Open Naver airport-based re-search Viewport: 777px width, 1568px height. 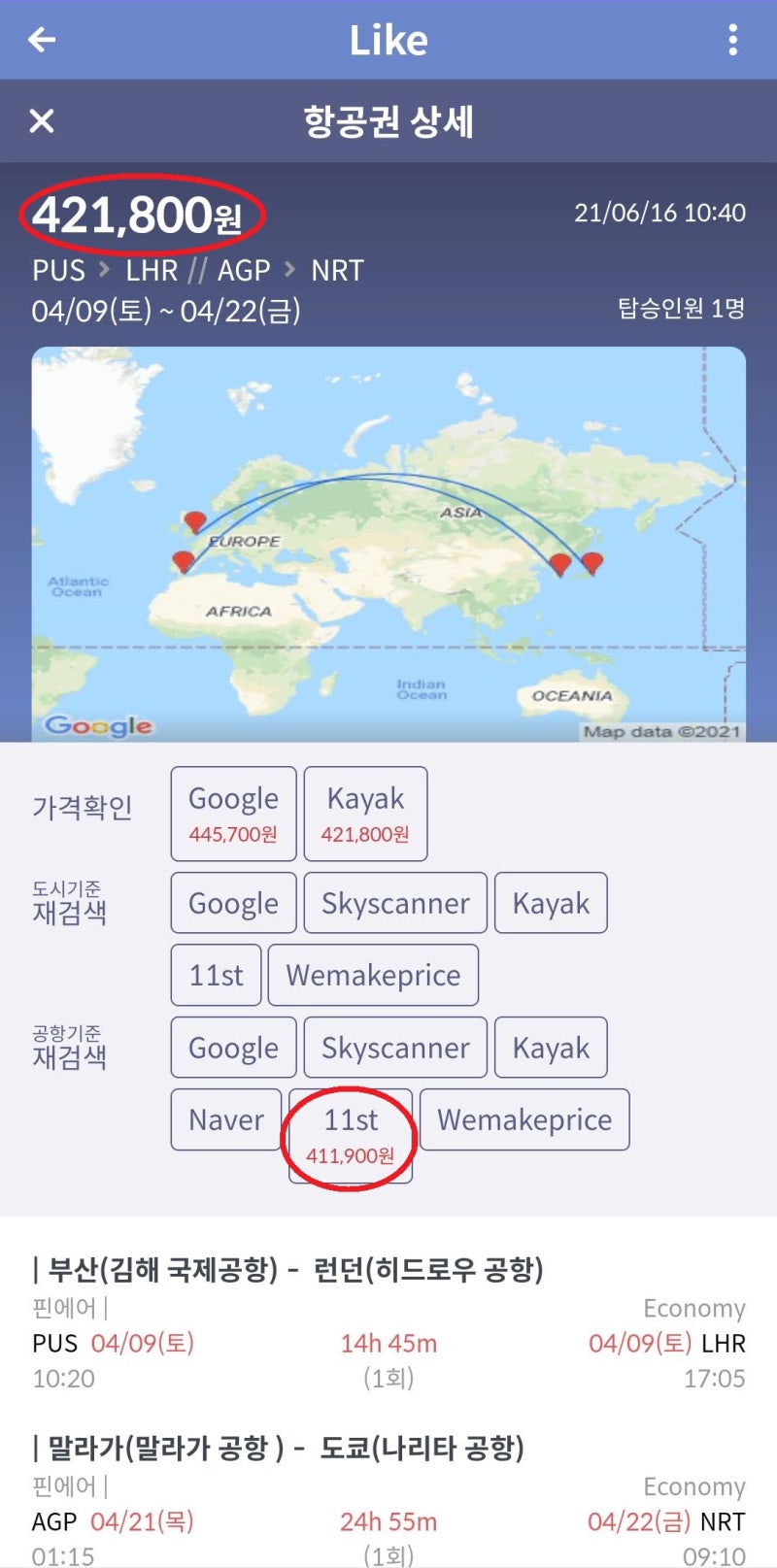coord(225,1119)
